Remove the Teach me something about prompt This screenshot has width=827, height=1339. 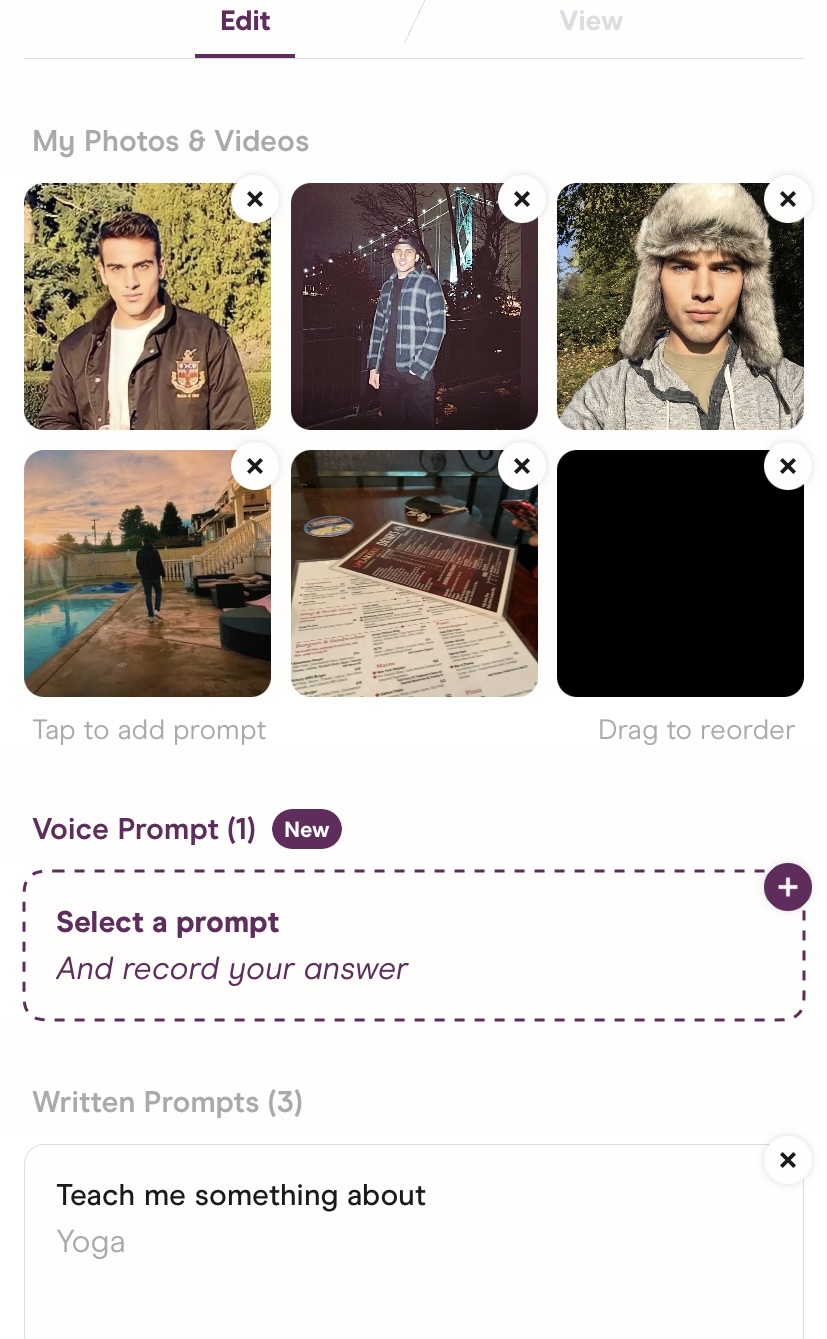[788, 1160]
